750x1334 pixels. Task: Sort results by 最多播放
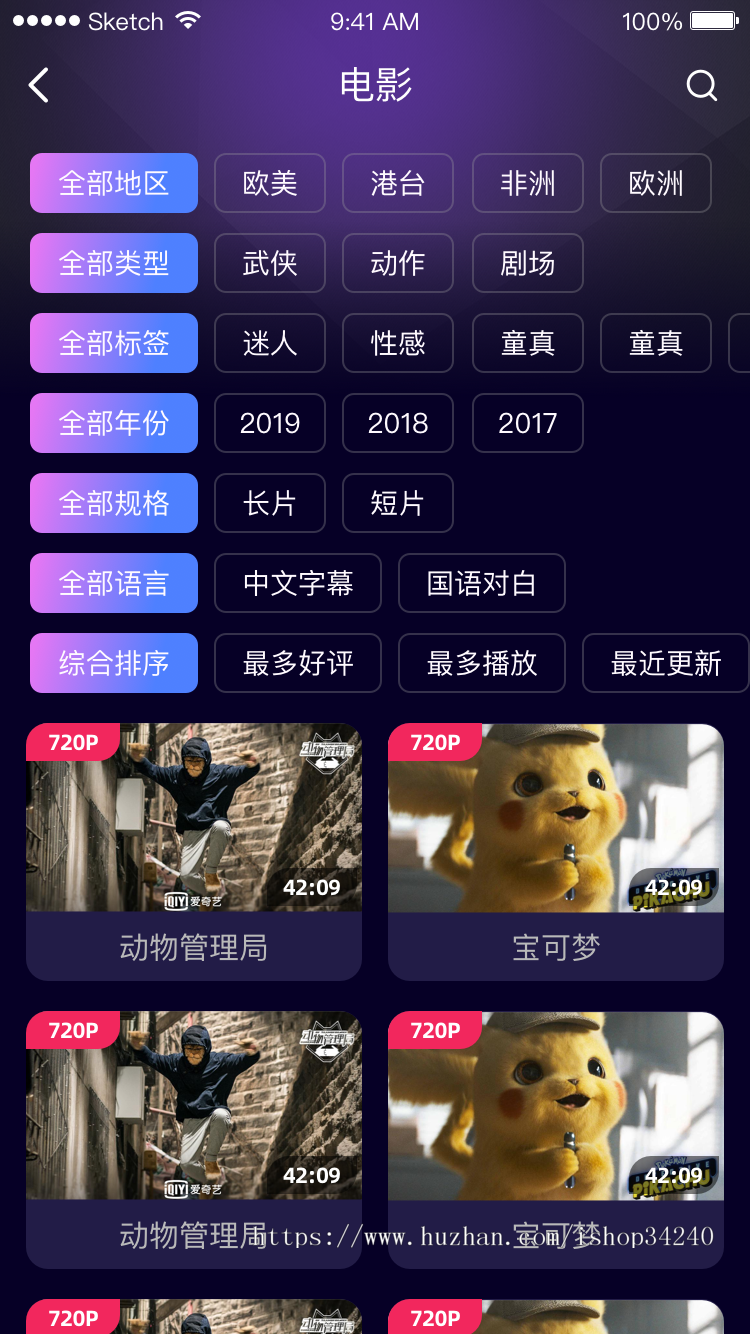(481, 663)
